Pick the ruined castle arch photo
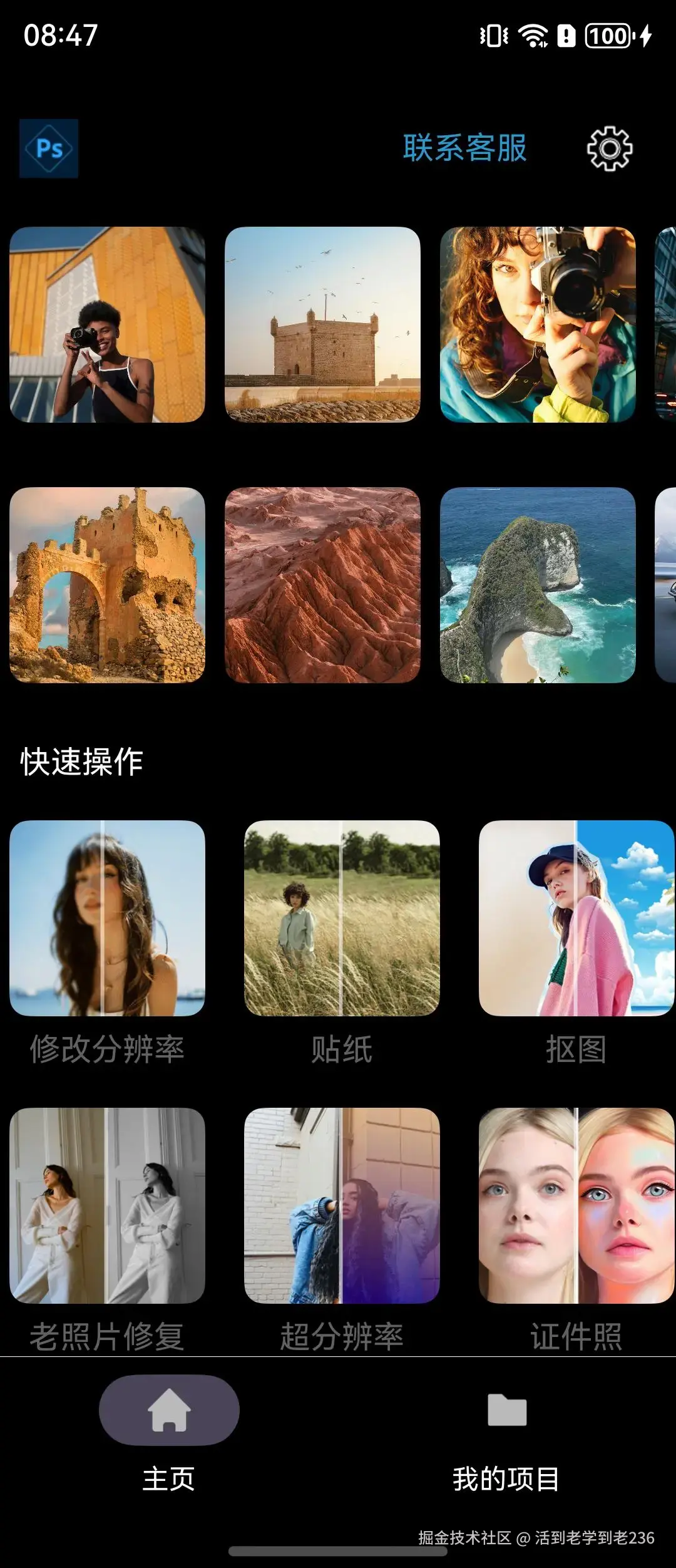The width and height of the screenshot is (676, 1568). point(107,585)
